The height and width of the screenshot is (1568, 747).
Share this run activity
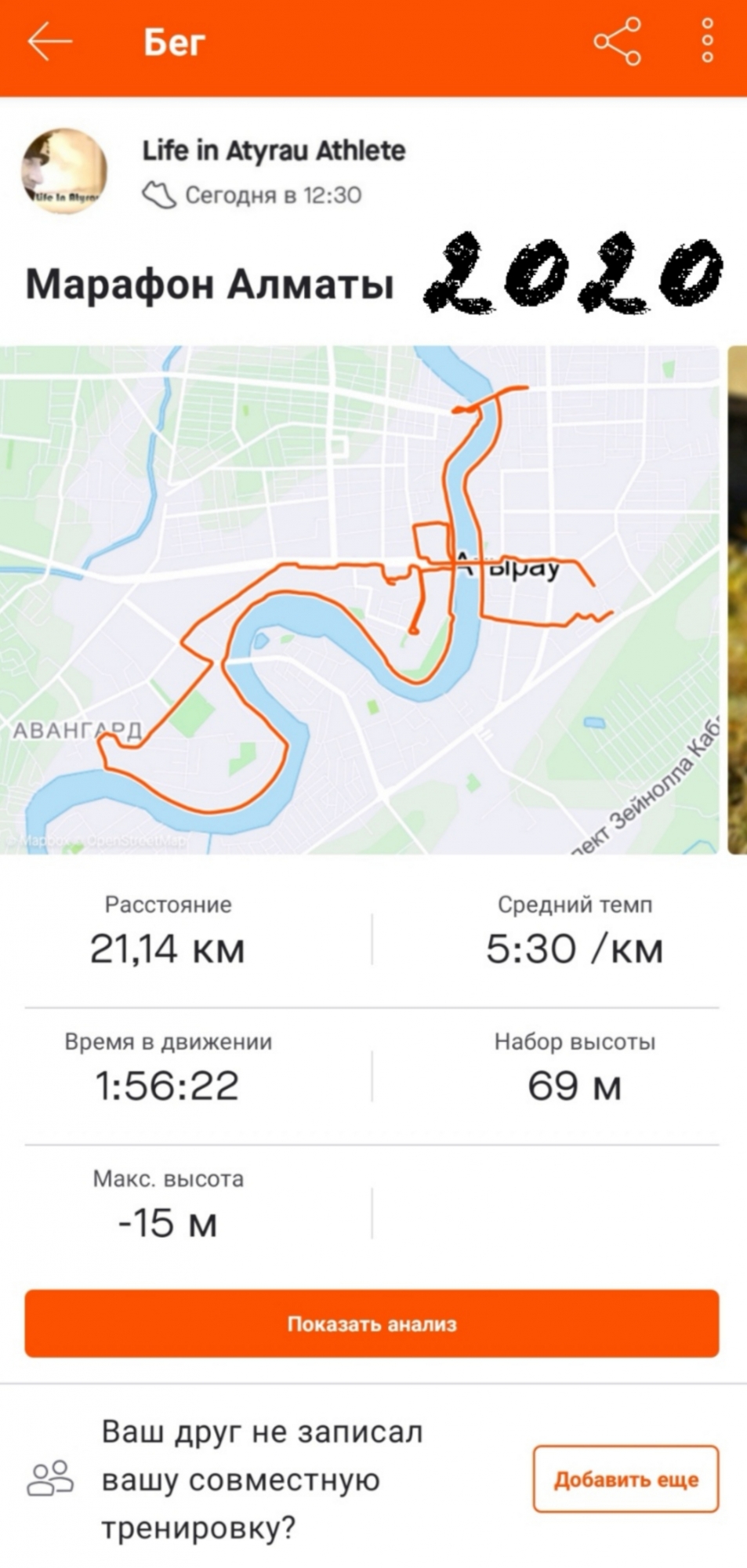tap(618, 42)
